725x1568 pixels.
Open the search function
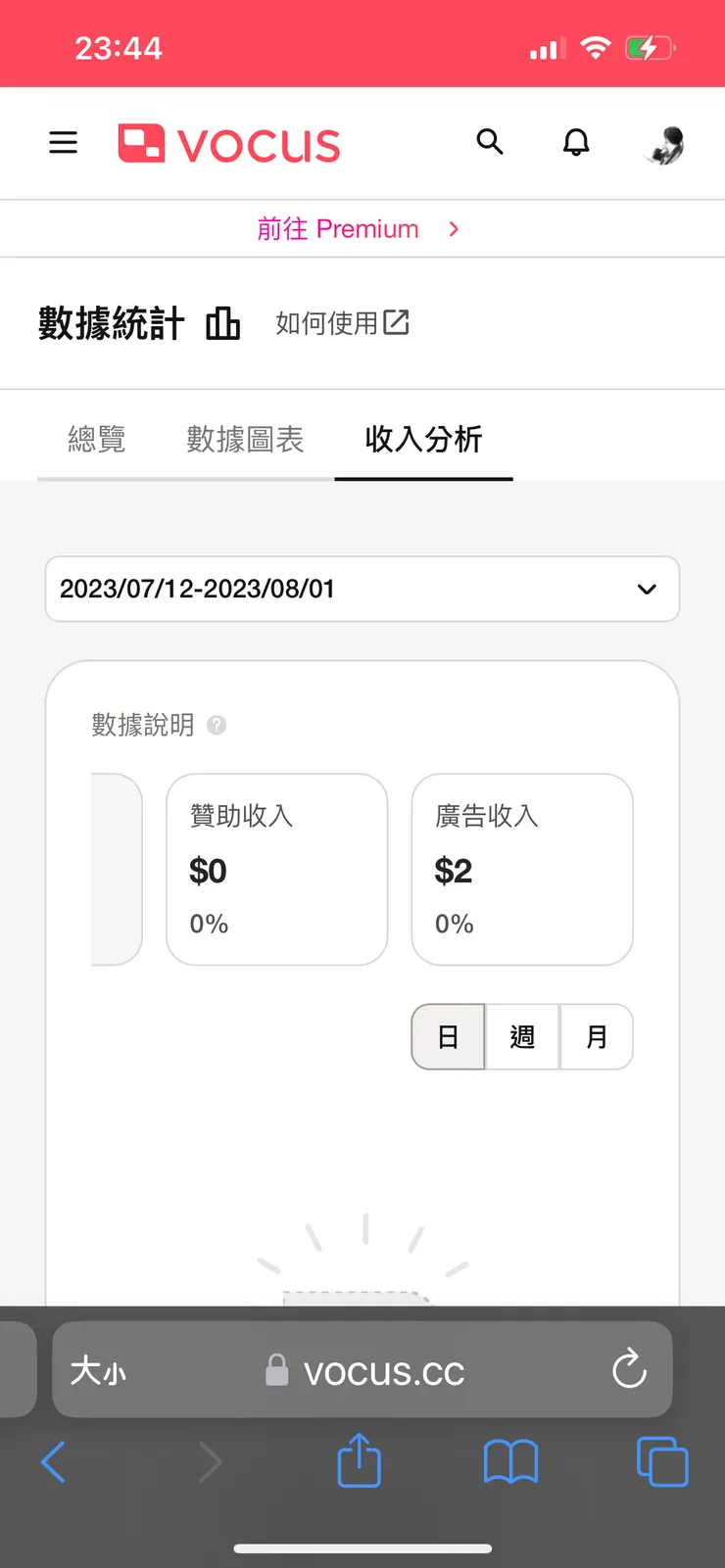click(490, 142)
